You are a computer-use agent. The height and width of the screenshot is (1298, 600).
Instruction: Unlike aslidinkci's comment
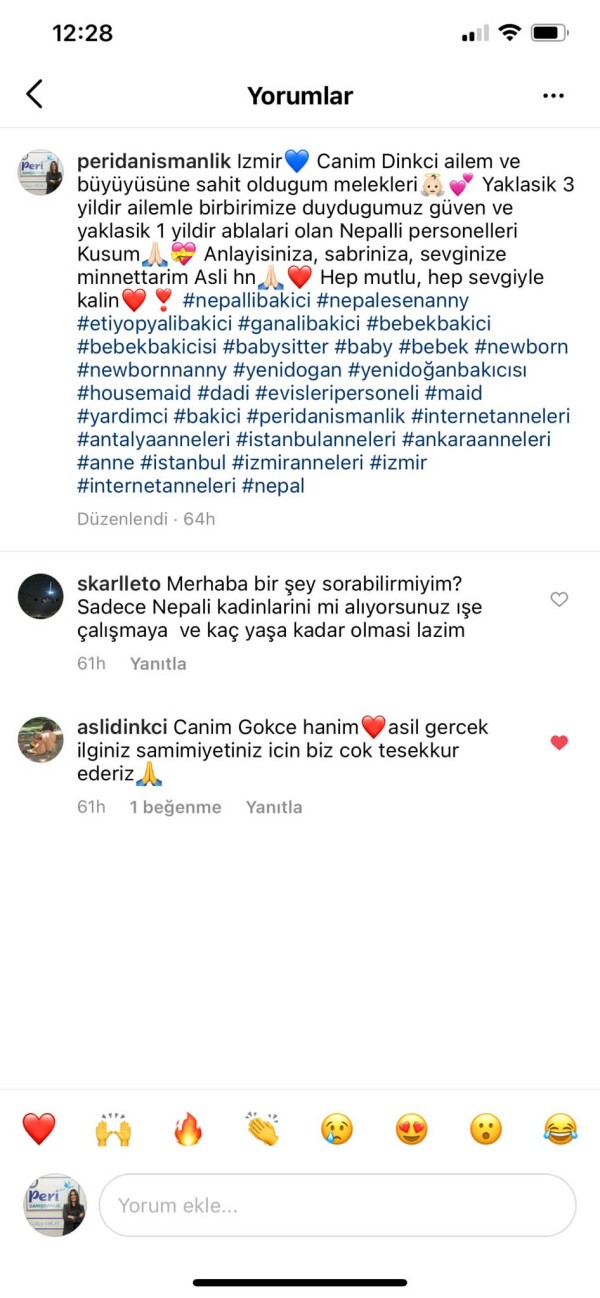point(559,742)
